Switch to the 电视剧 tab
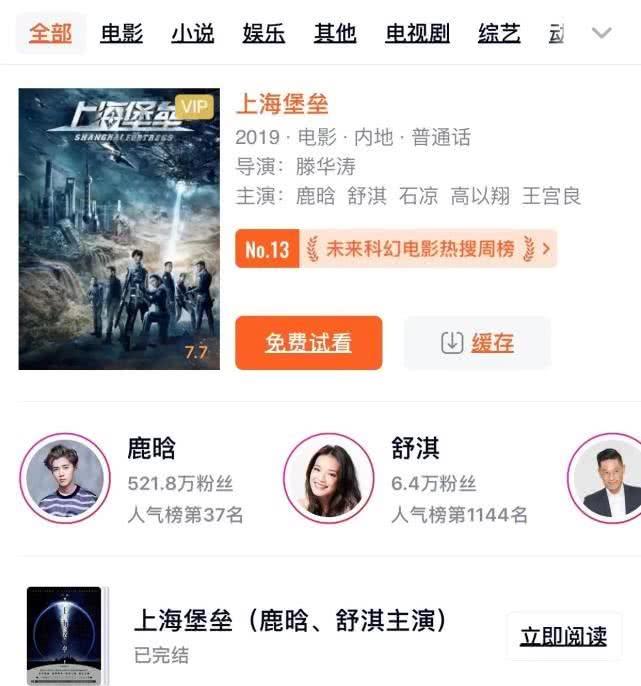 [417, 33]
